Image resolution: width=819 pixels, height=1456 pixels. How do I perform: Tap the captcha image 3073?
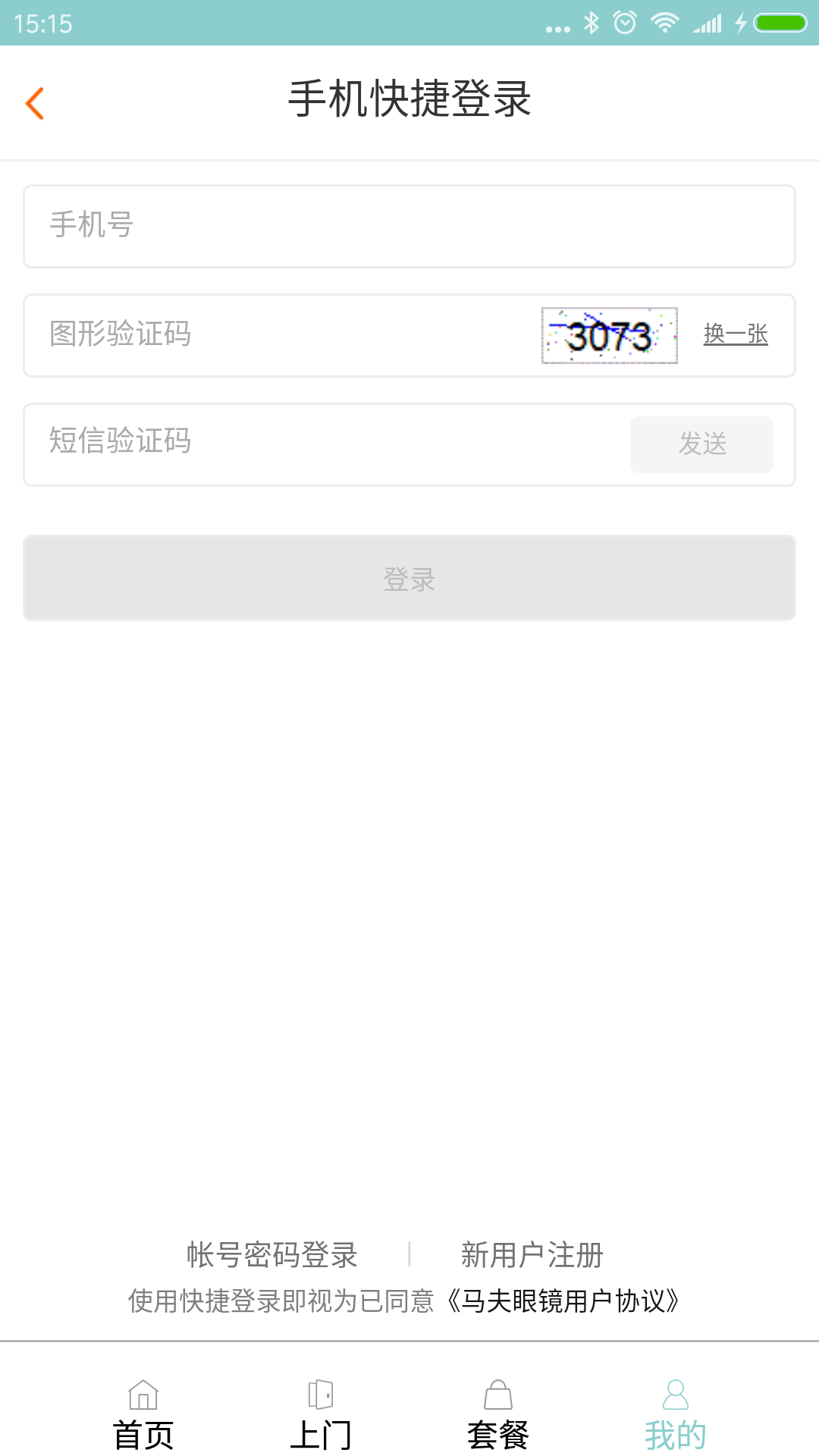click(x=609, y=335)
